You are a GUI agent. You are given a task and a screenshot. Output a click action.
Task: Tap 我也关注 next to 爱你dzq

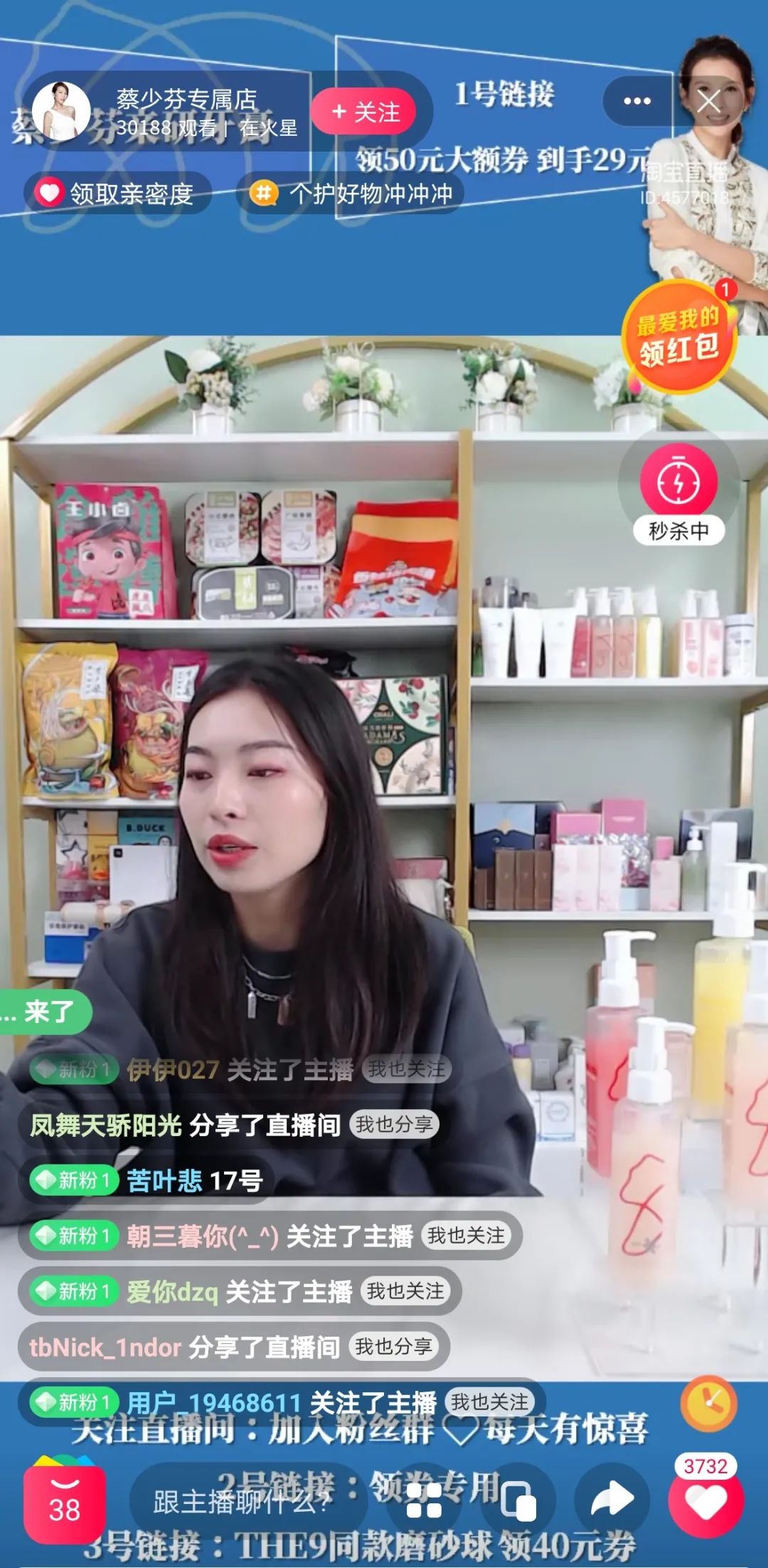pyautogui.click(x=405, y=1291)
